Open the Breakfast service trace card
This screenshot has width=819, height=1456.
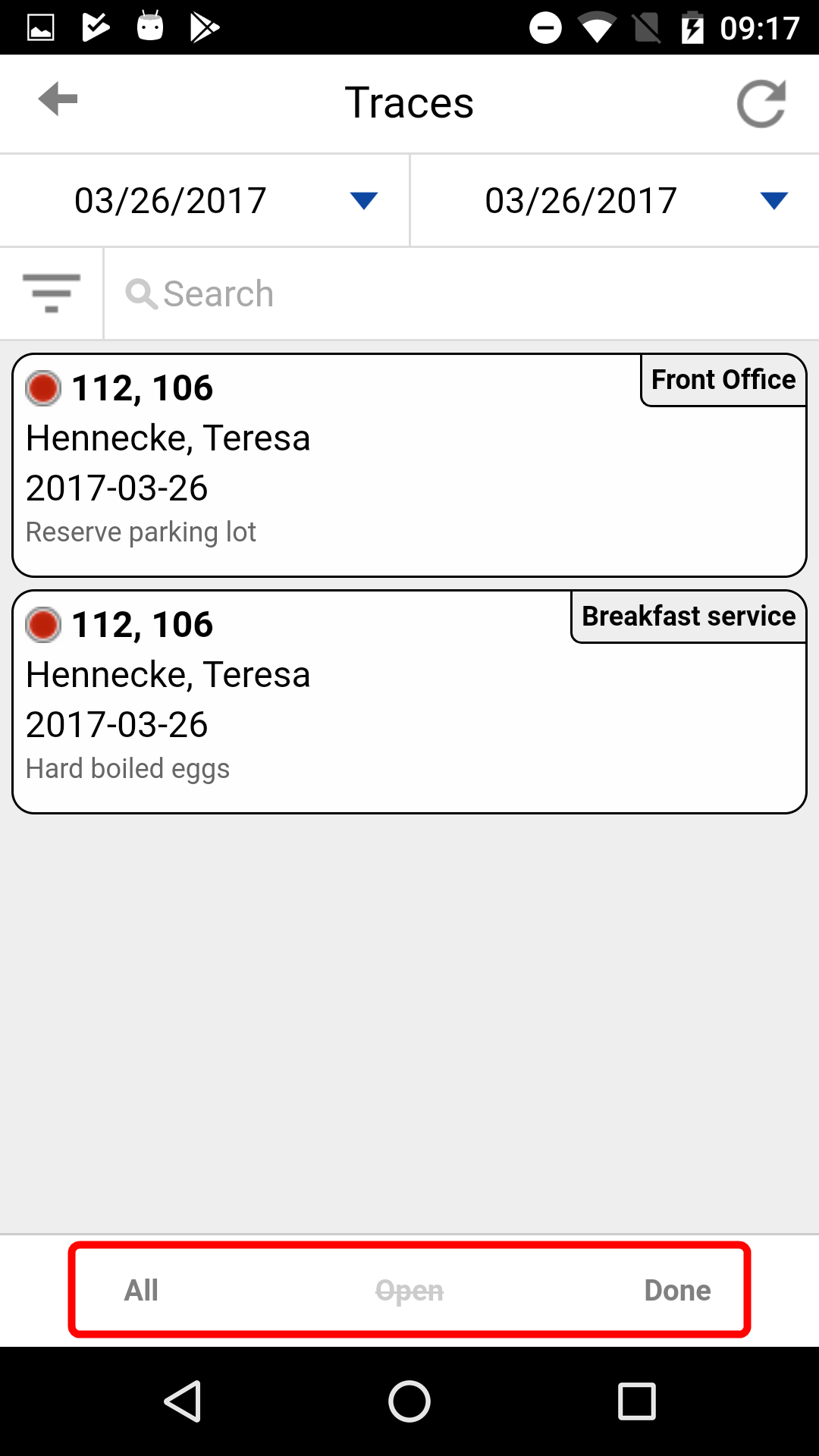click(409, 701)
